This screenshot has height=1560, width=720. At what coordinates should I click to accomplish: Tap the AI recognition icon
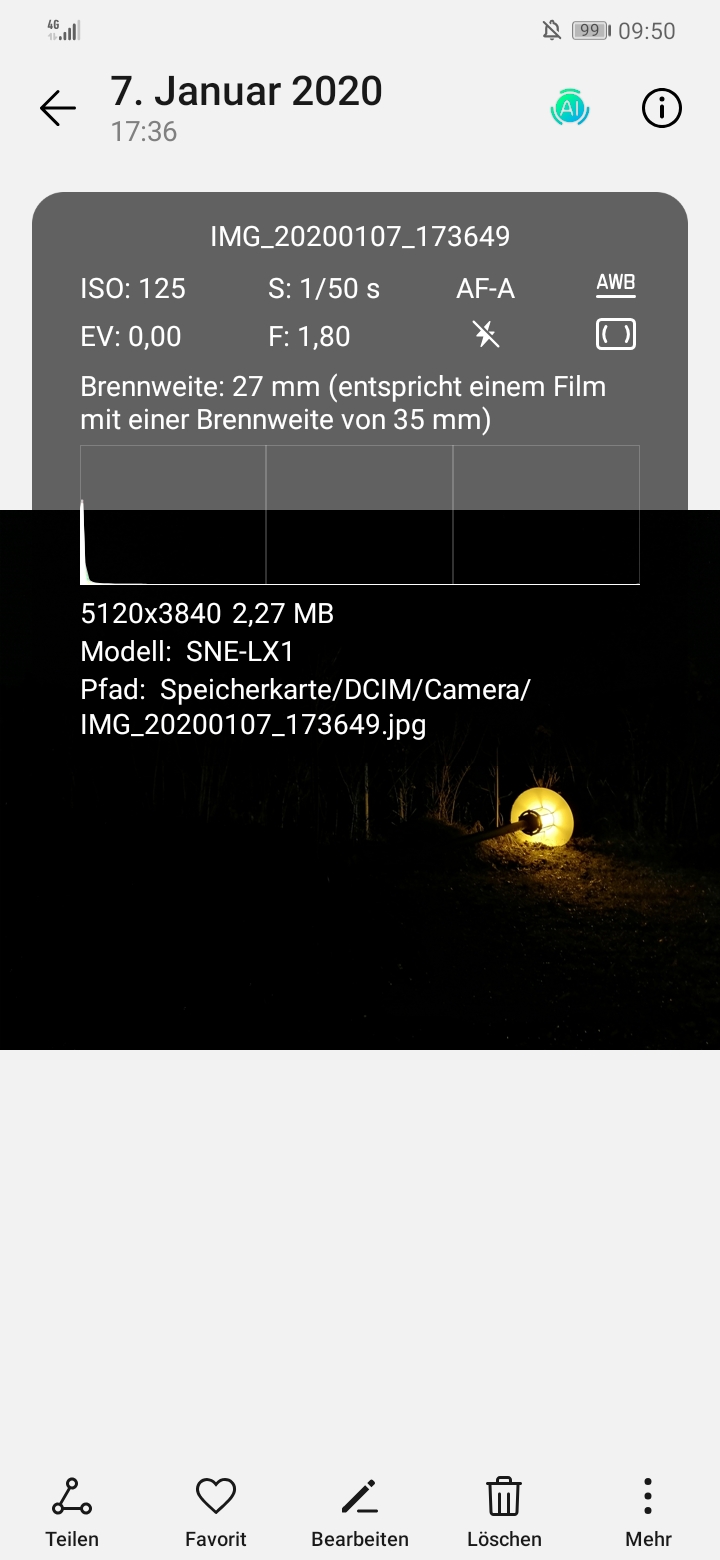tap(570, 108)
